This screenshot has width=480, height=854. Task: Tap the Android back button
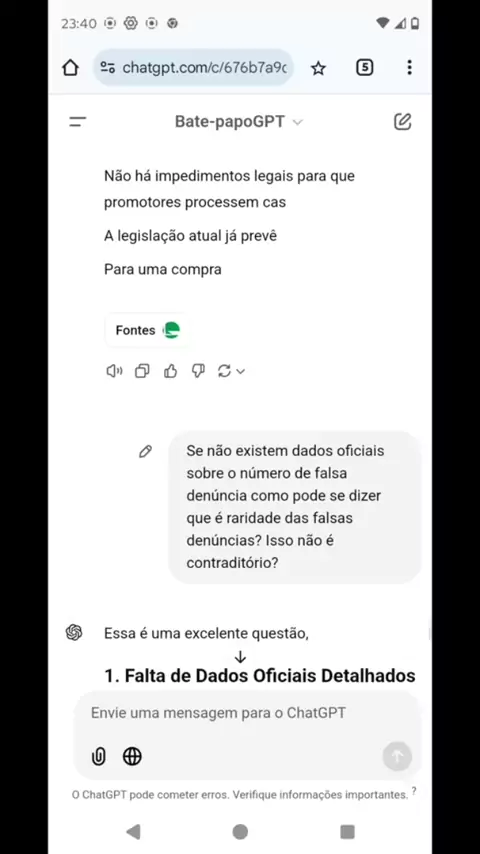tap(133, 831)
